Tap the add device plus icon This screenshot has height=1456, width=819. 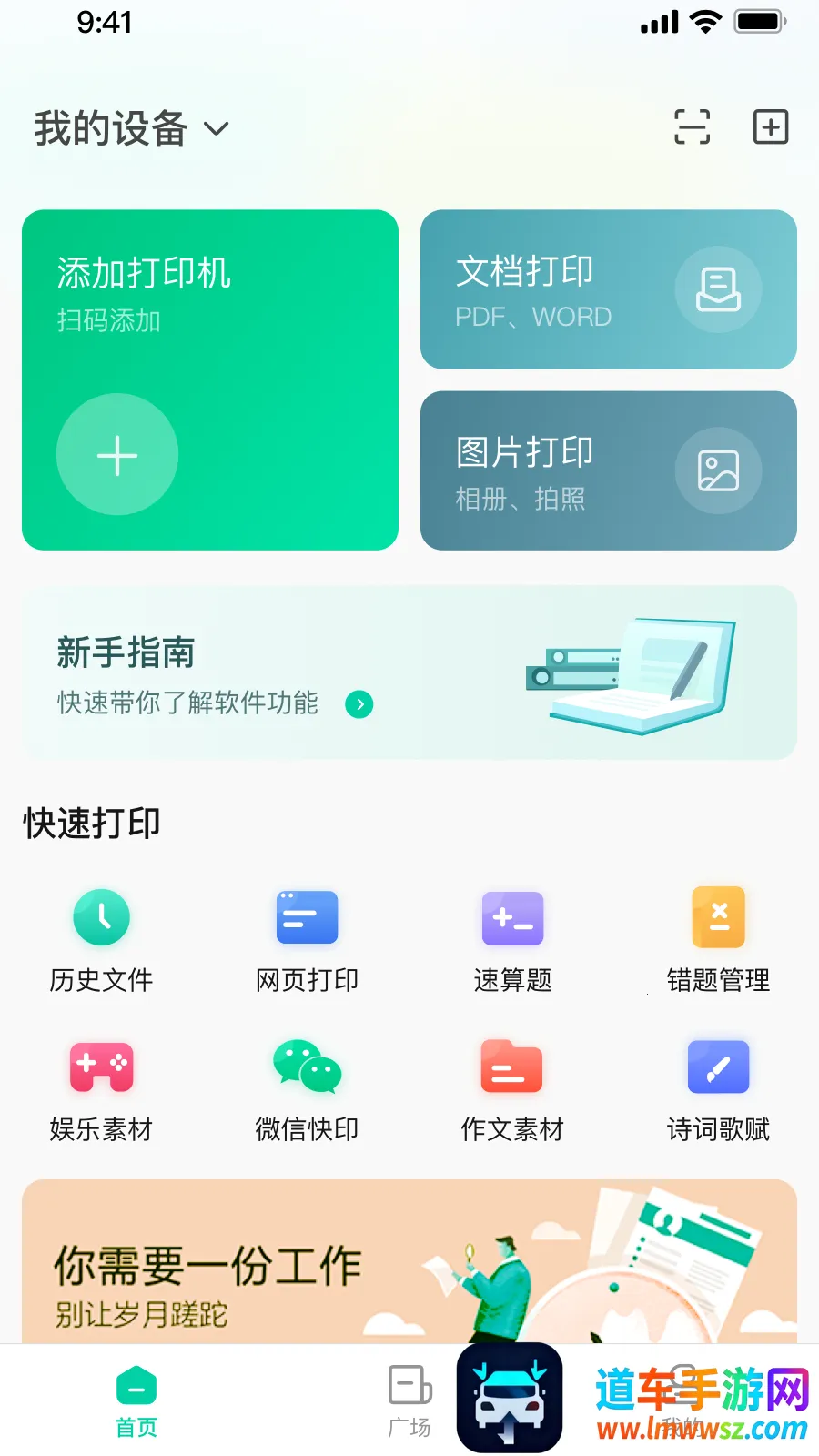click(x=770, y=126)
